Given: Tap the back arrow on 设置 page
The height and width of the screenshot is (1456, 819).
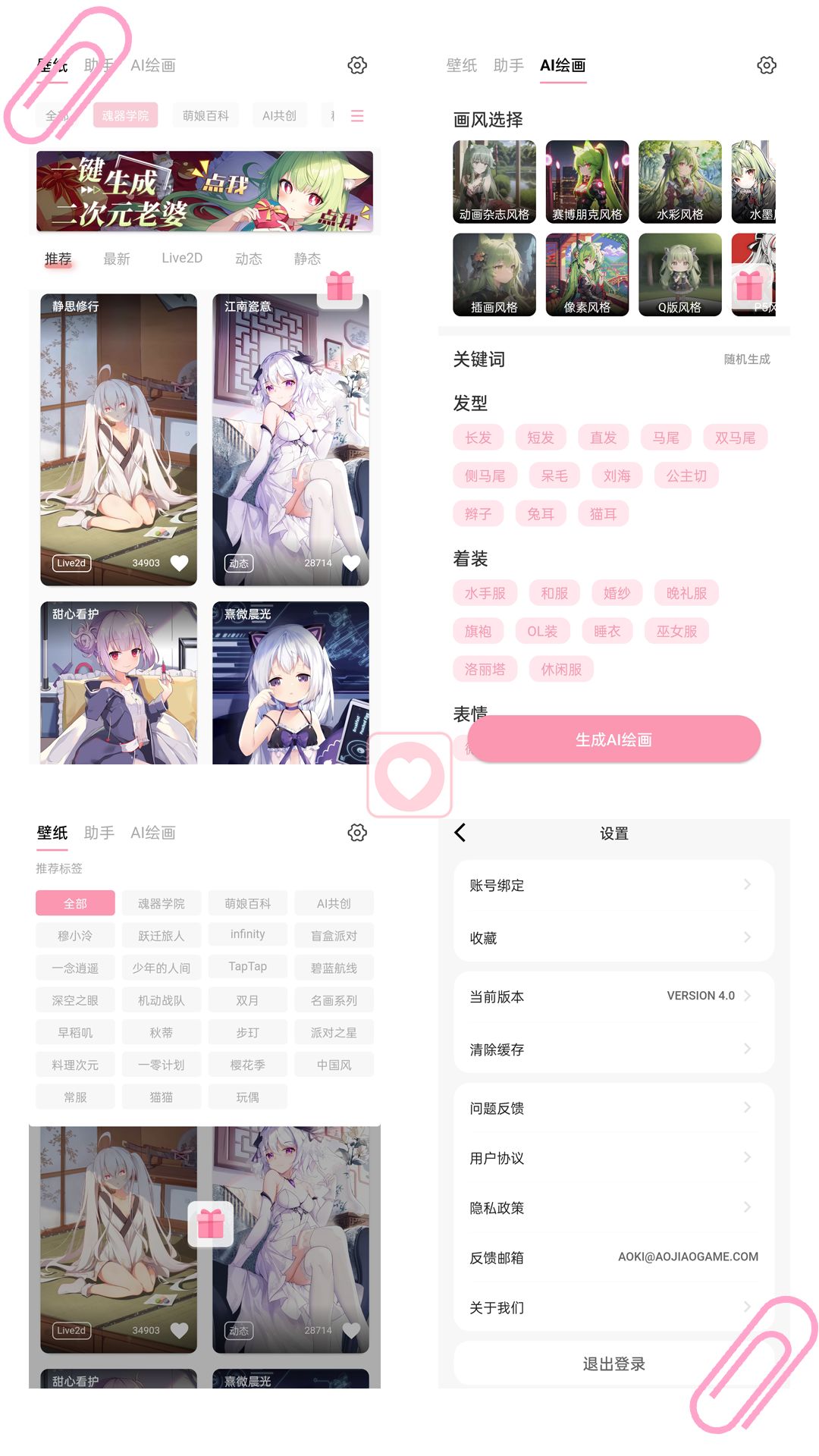Looking at the screenshot, I should click(460, 832).
